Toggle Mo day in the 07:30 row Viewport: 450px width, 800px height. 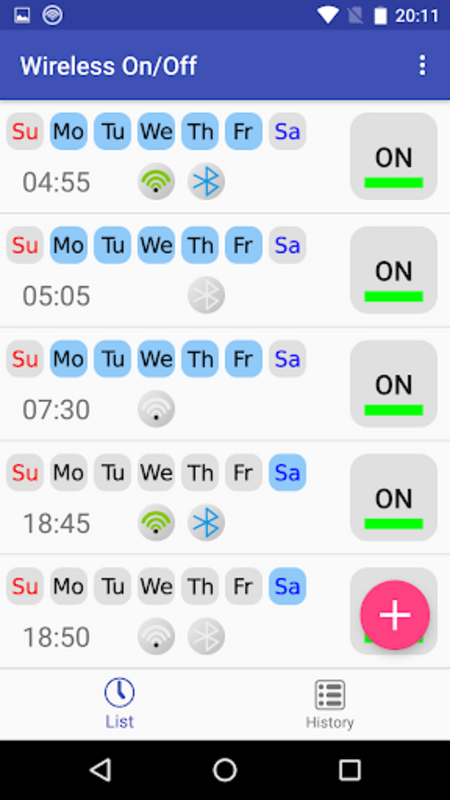69,359
